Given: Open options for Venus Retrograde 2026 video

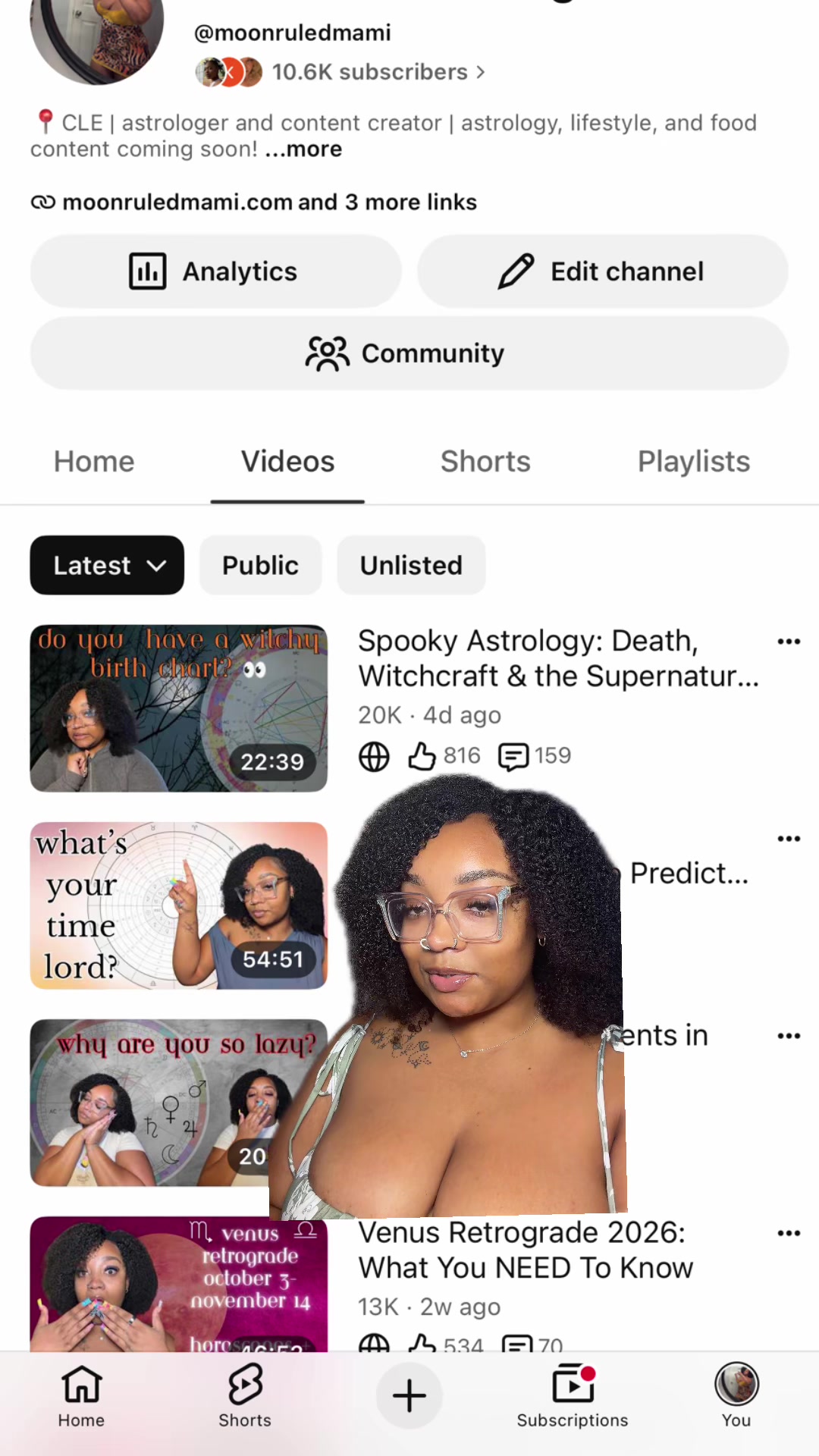Looking at the screenshot, I should [x=789, y=1233].
